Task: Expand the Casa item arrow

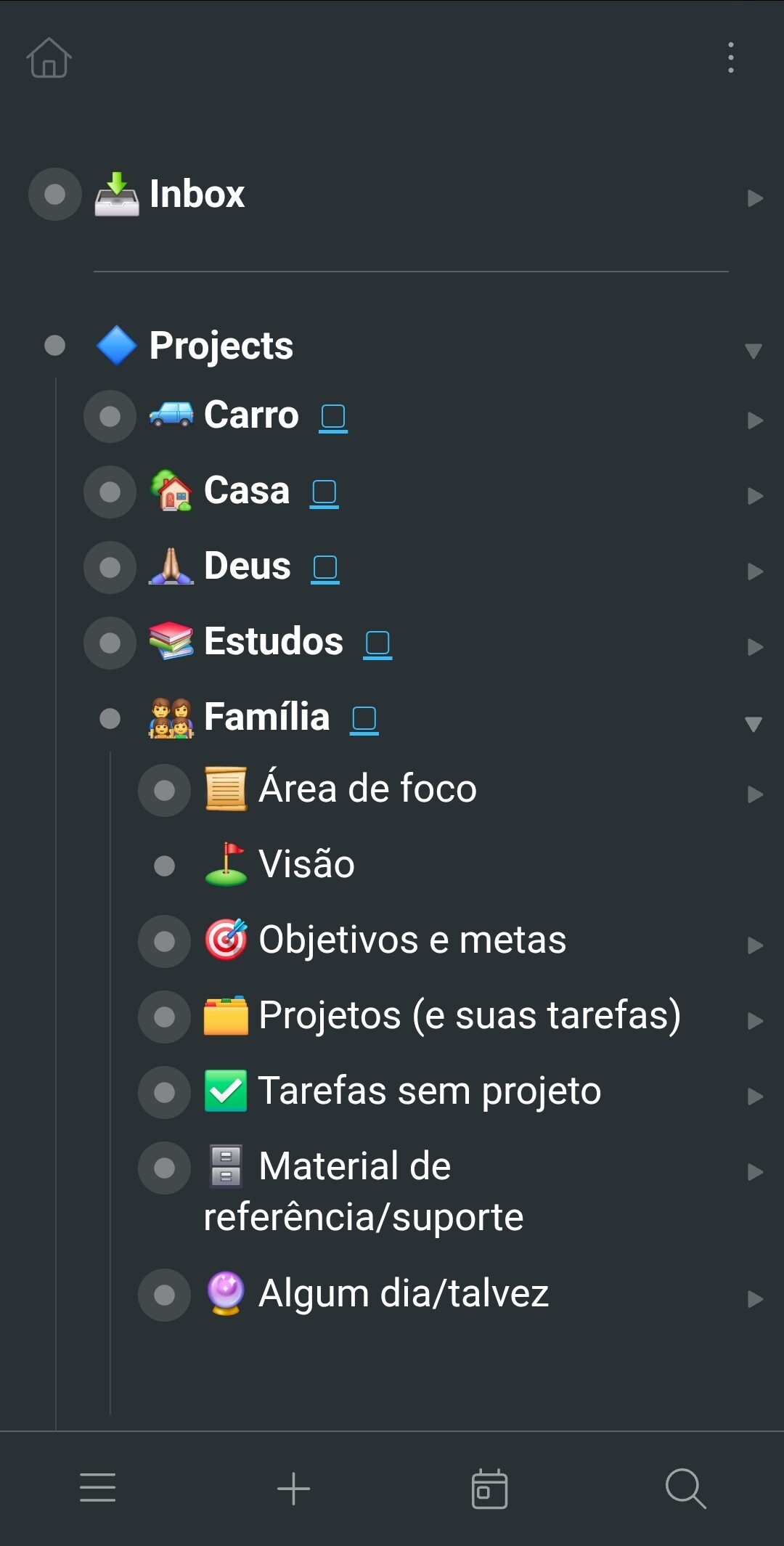Action: (754, 496)
